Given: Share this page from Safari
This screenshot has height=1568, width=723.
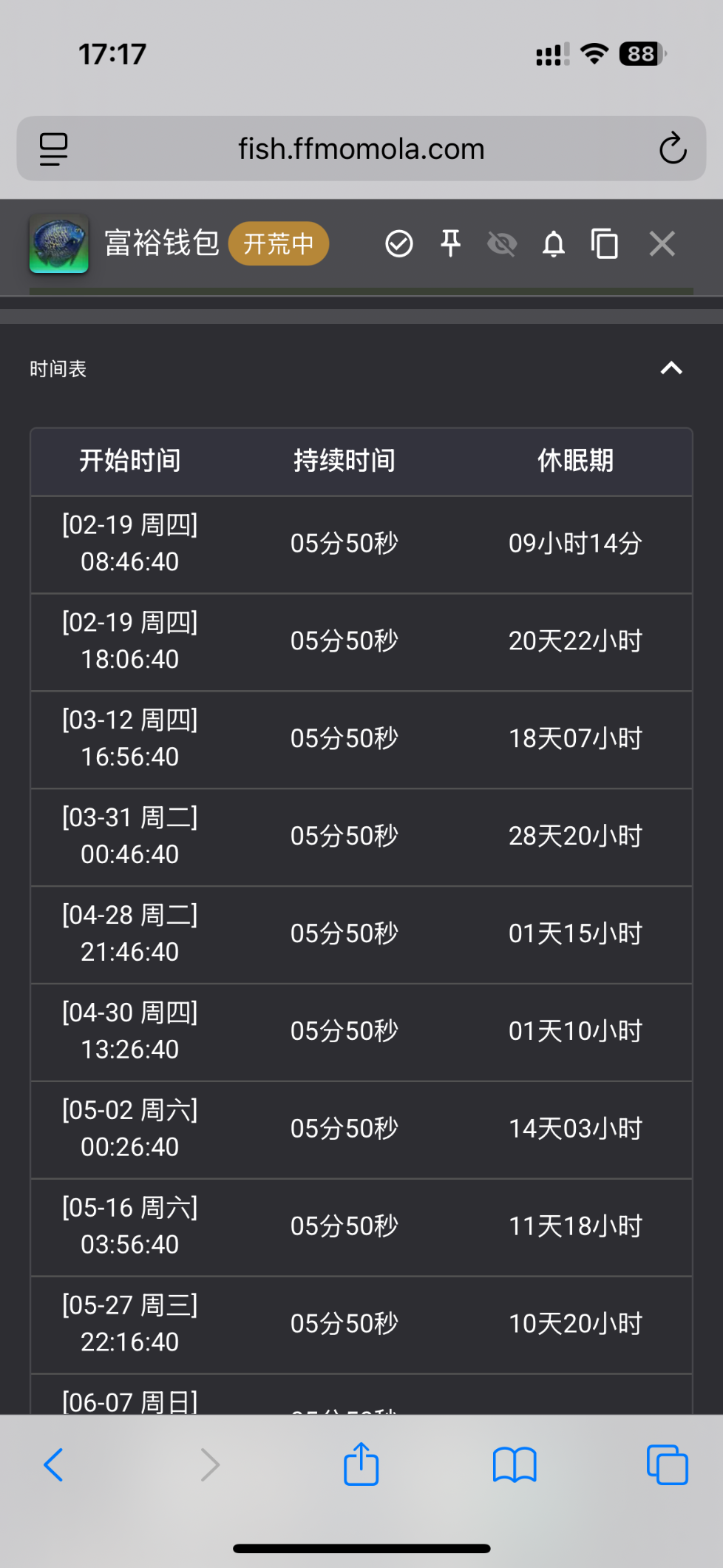Looking at the screenshot, I should [x=361, y=1464].
